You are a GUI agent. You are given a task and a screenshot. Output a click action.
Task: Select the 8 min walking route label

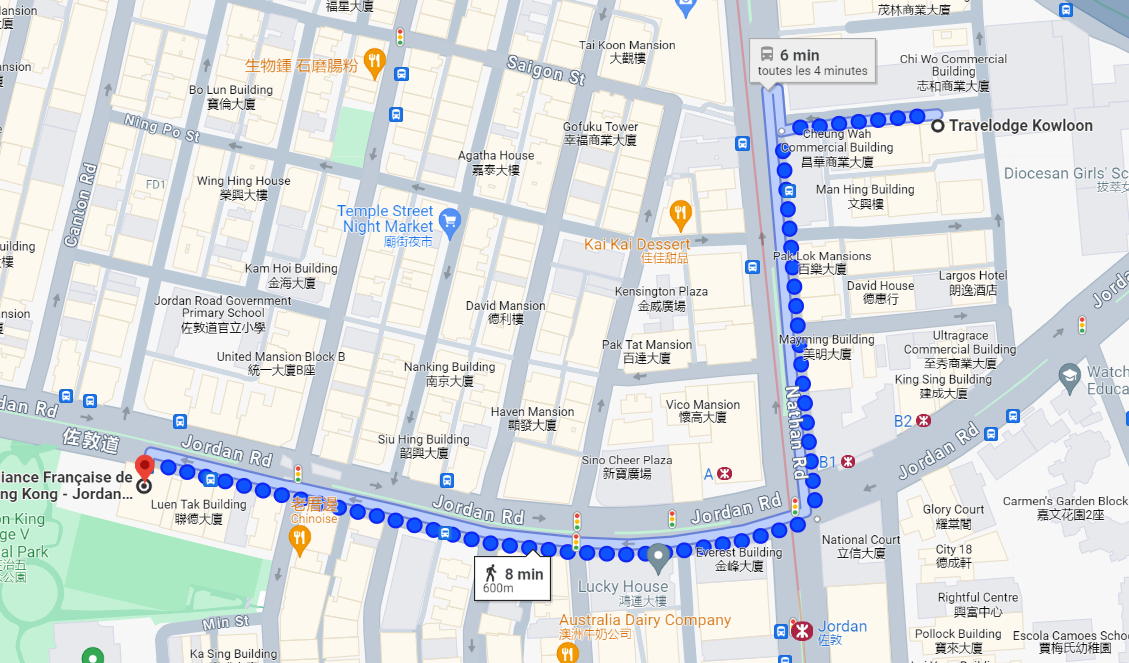click(513, 579)
